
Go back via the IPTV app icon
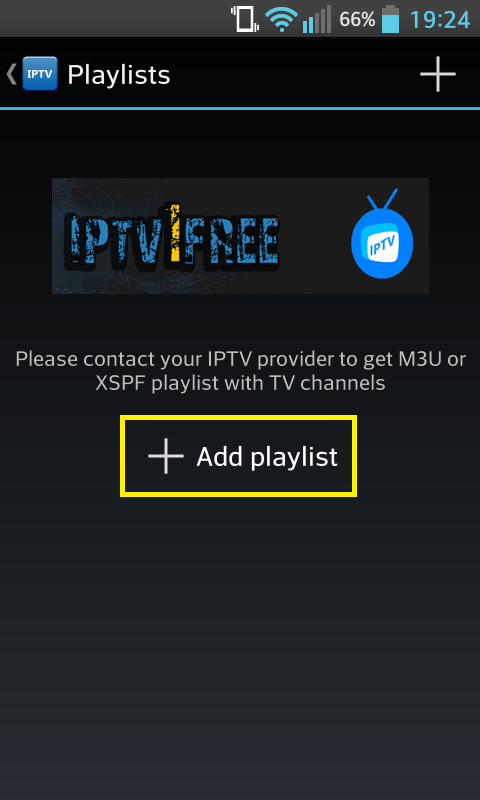click(40, 73)
